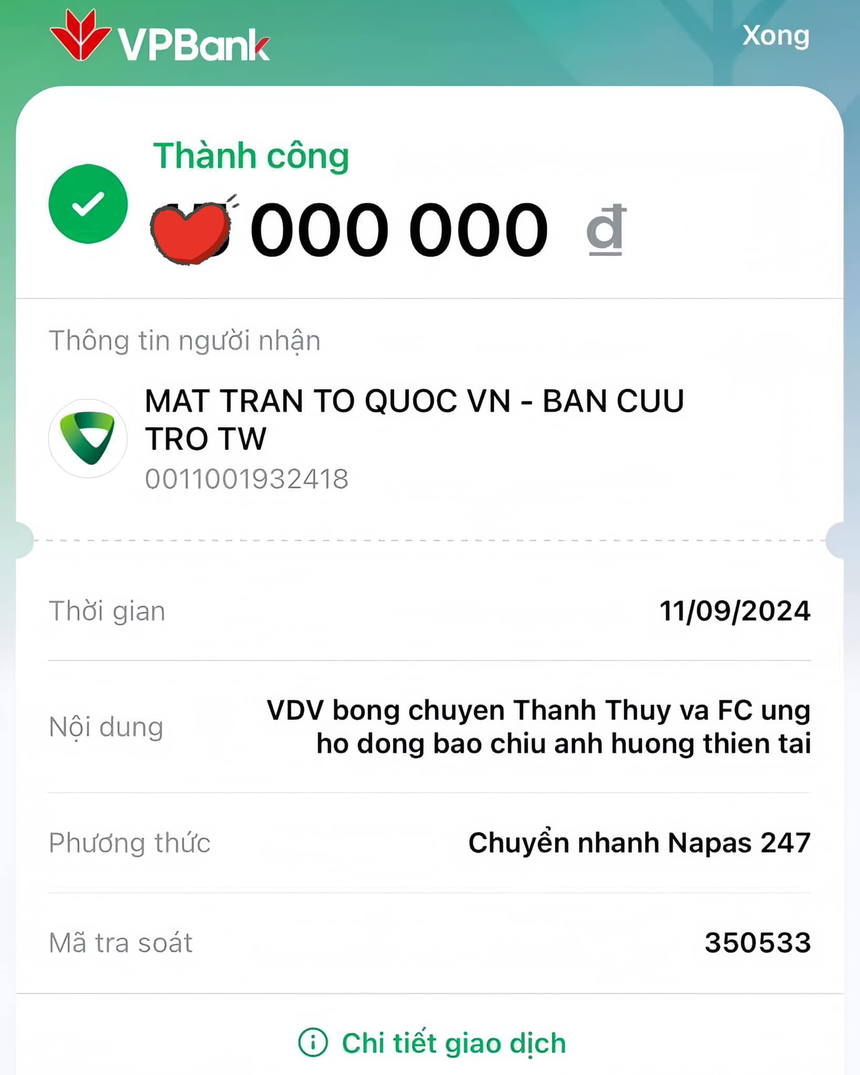Click the info icon beside Chi tiết giao dịch
This screenshot has width=860, height=1075.
coord(311,1043)
